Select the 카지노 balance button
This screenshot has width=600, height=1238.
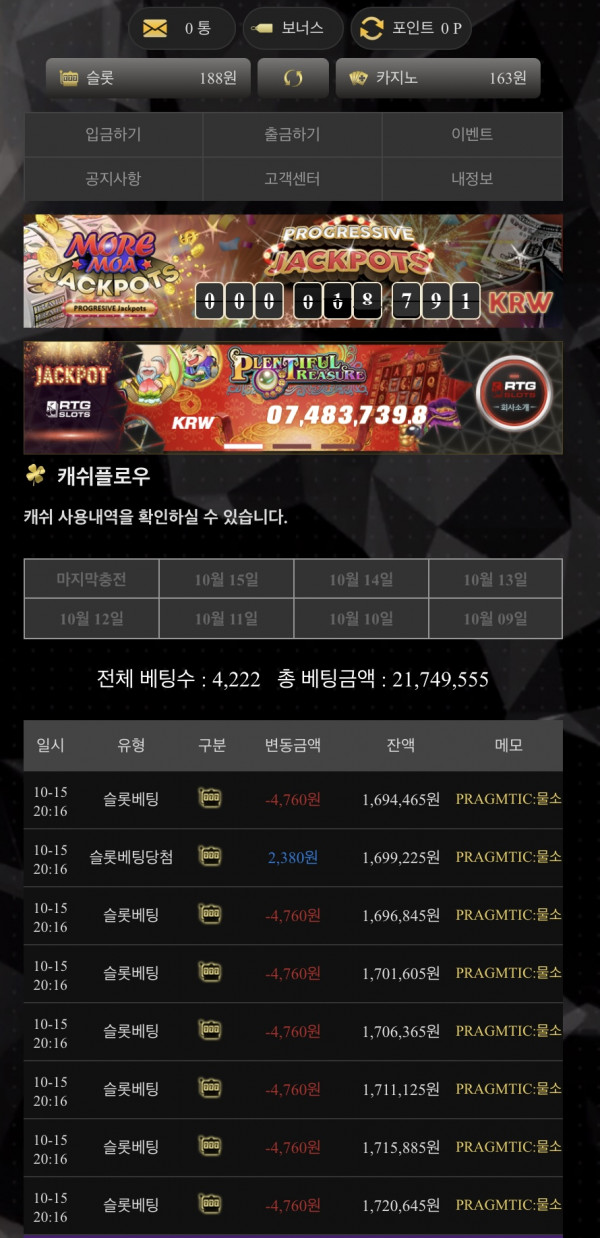(438, 78)
